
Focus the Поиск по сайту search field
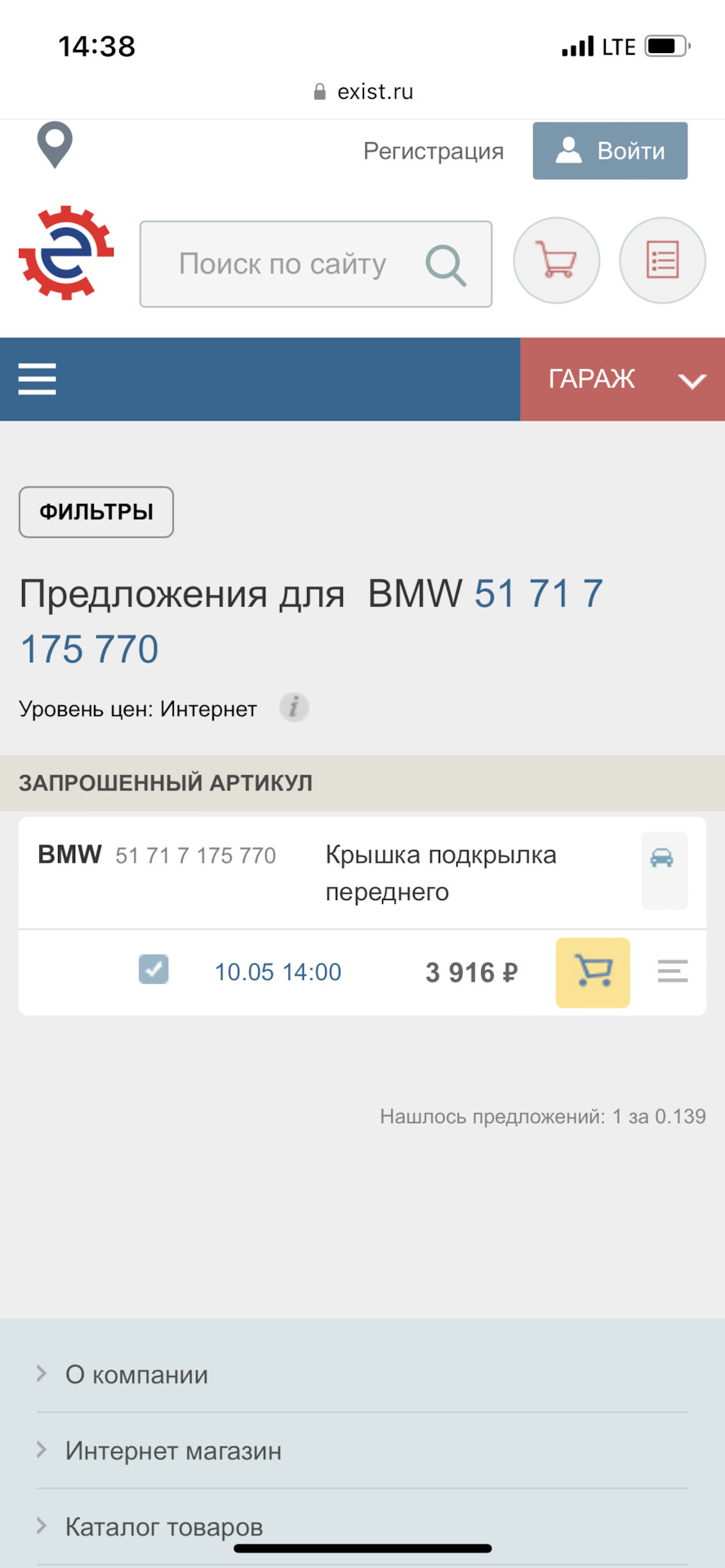coord(316,264)
